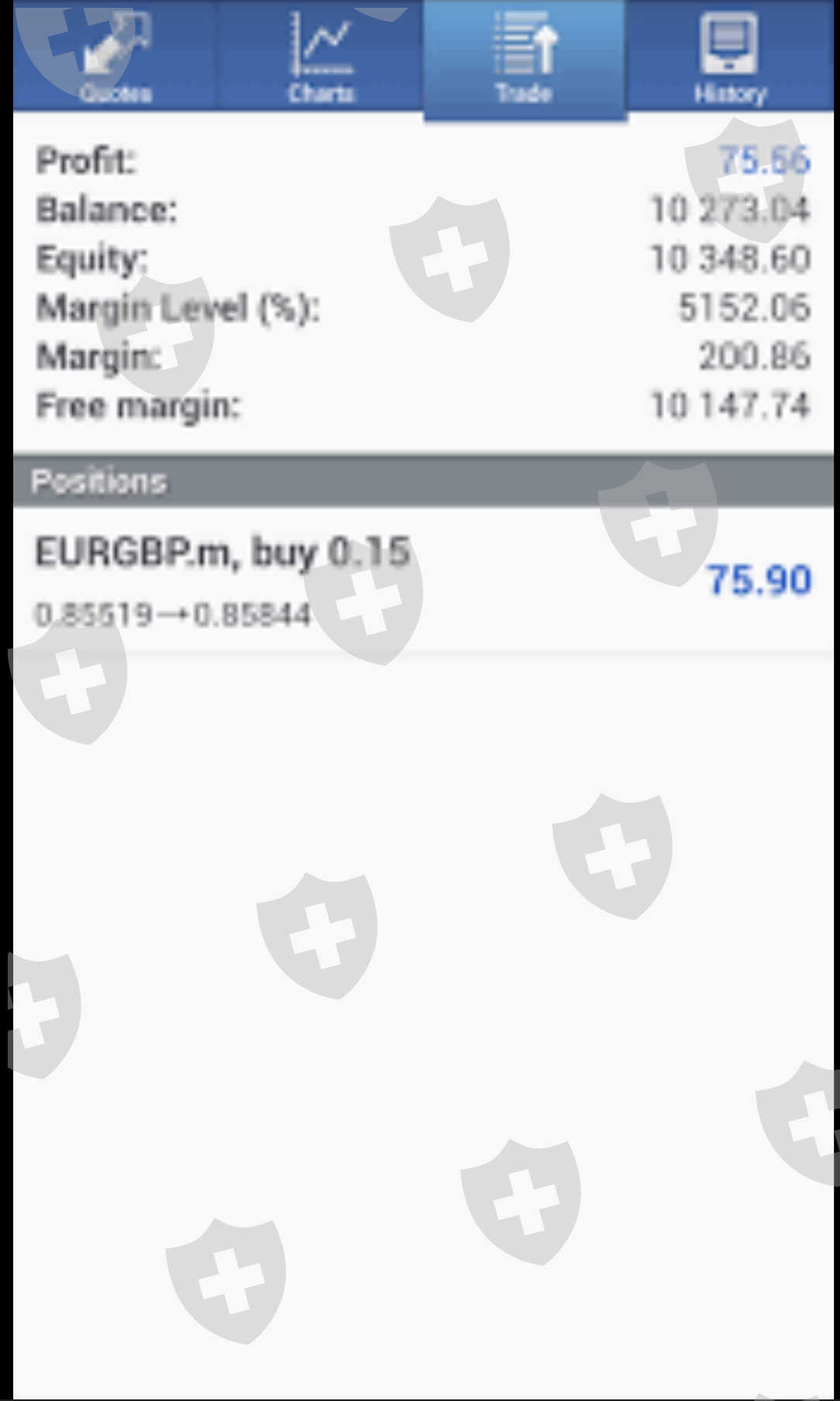
Task: Go to the History tab
Action: click(730, 56)
